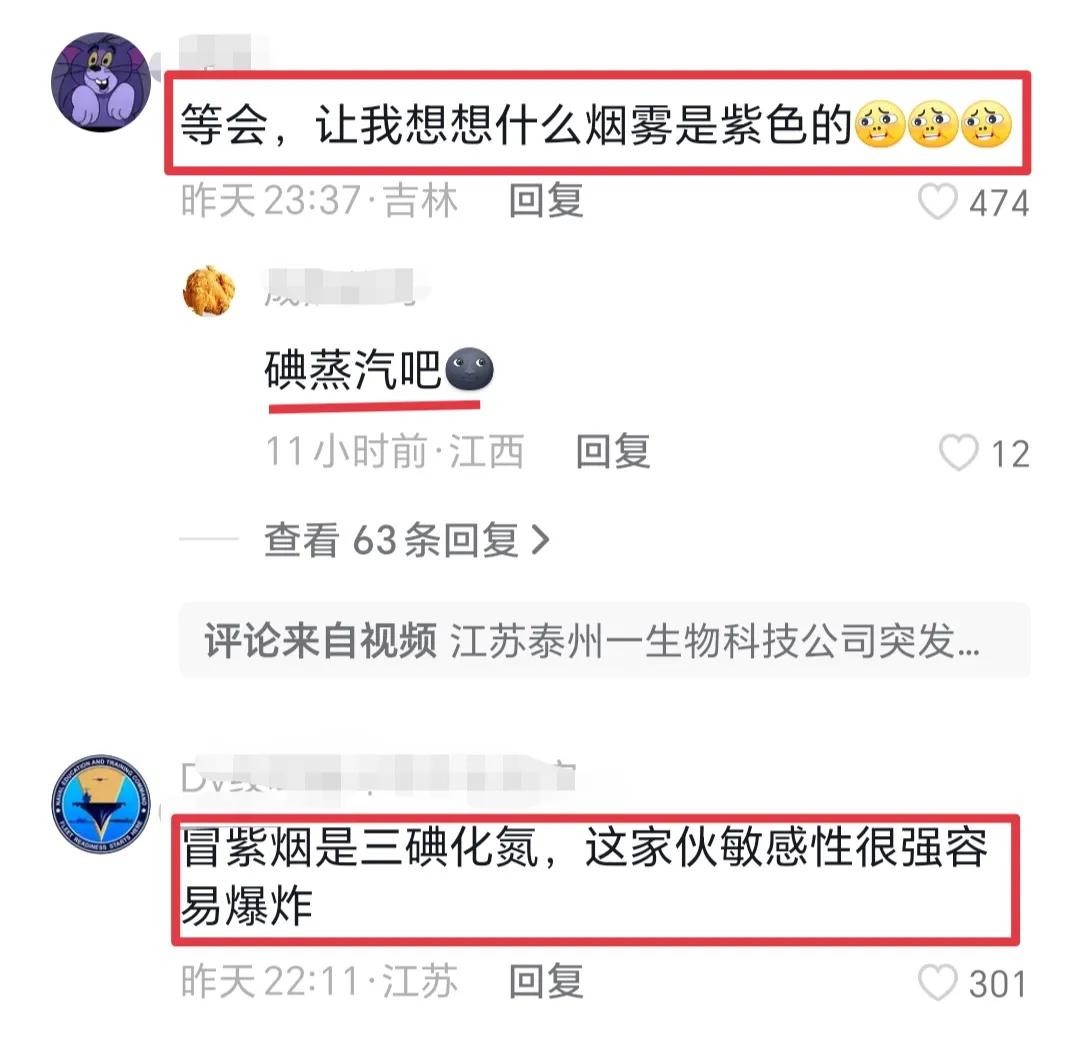Like the comment with 474 likes
Viewport: 1078px width, 1044px height.
pyautogui.click(x=937, y=203)
